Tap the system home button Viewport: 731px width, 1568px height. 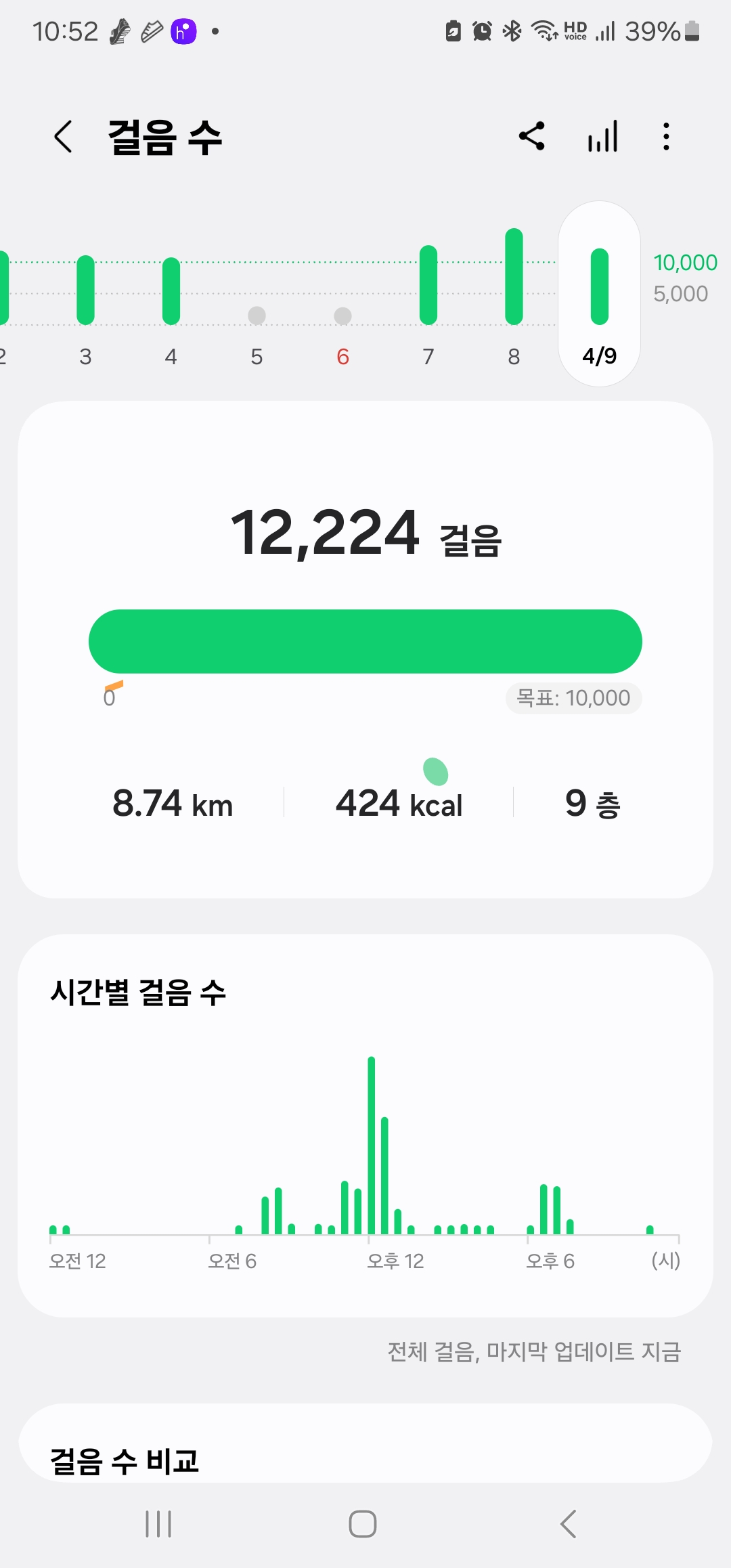click(x=363, y=1524)
